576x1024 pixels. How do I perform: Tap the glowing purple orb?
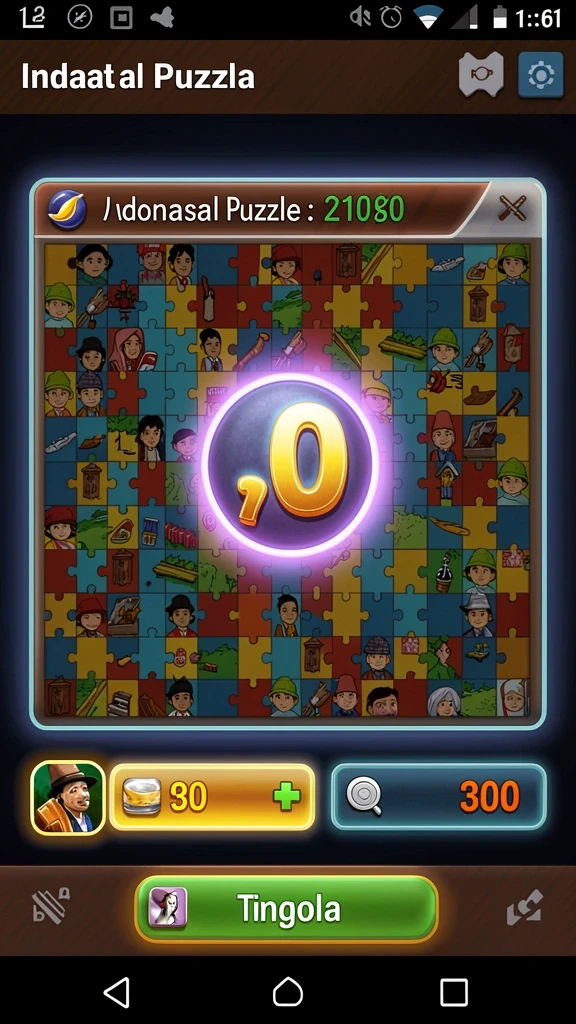(x=290, y=465)
